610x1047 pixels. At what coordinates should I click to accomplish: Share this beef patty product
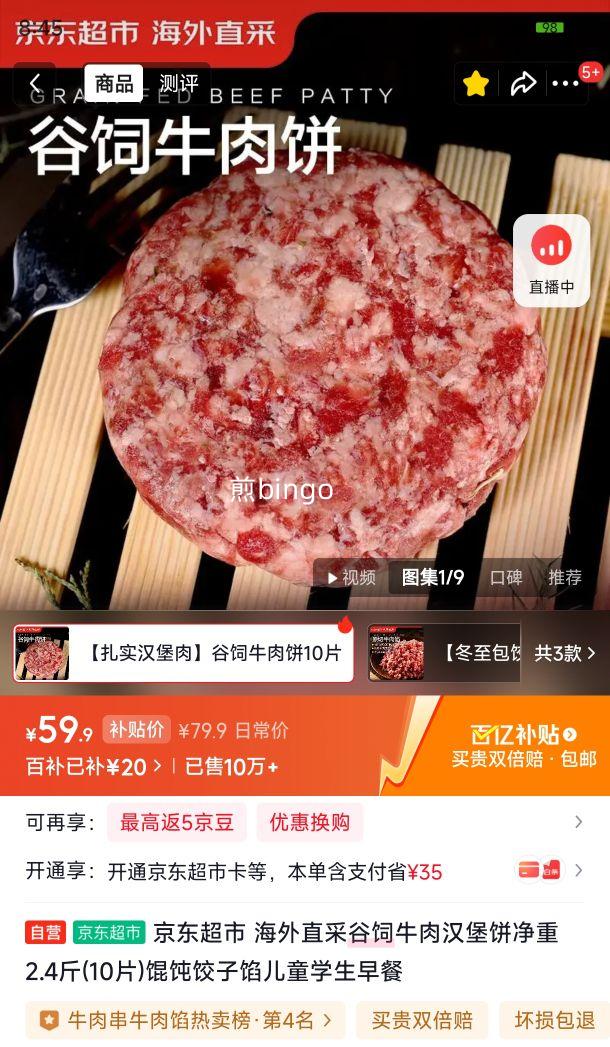pyautogui.click(x=523, y=84)
